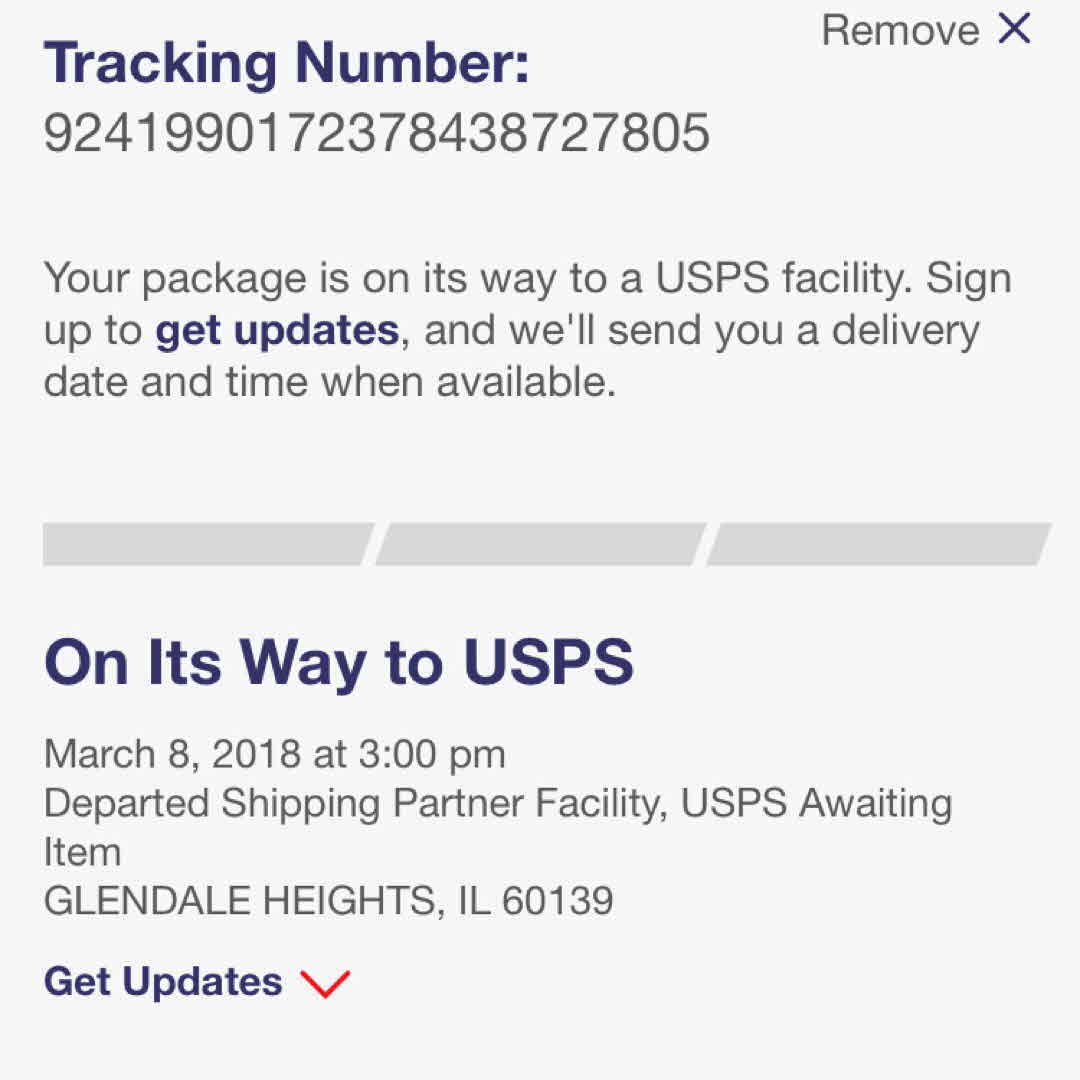Expand the Get Updates section

point(197,982)
